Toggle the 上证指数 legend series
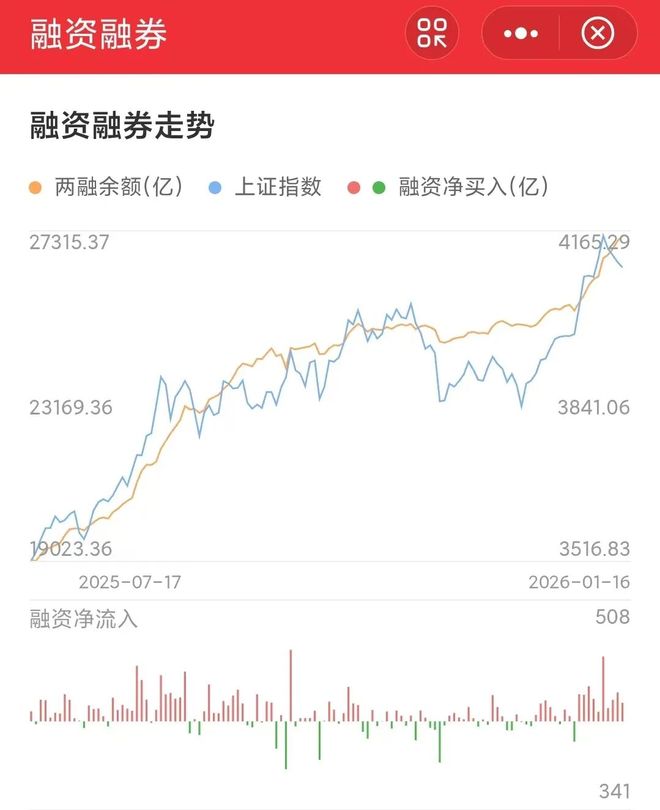660x810 pixels. [x=265, y=187]
